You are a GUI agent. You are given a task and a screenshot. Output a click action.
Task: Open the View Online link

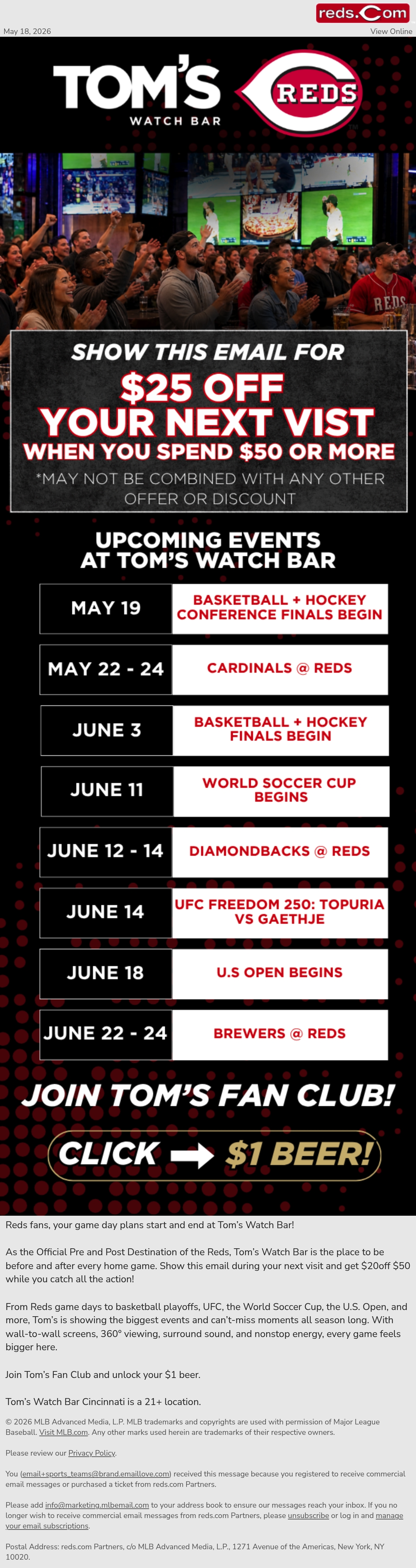[x=391, y=31]
